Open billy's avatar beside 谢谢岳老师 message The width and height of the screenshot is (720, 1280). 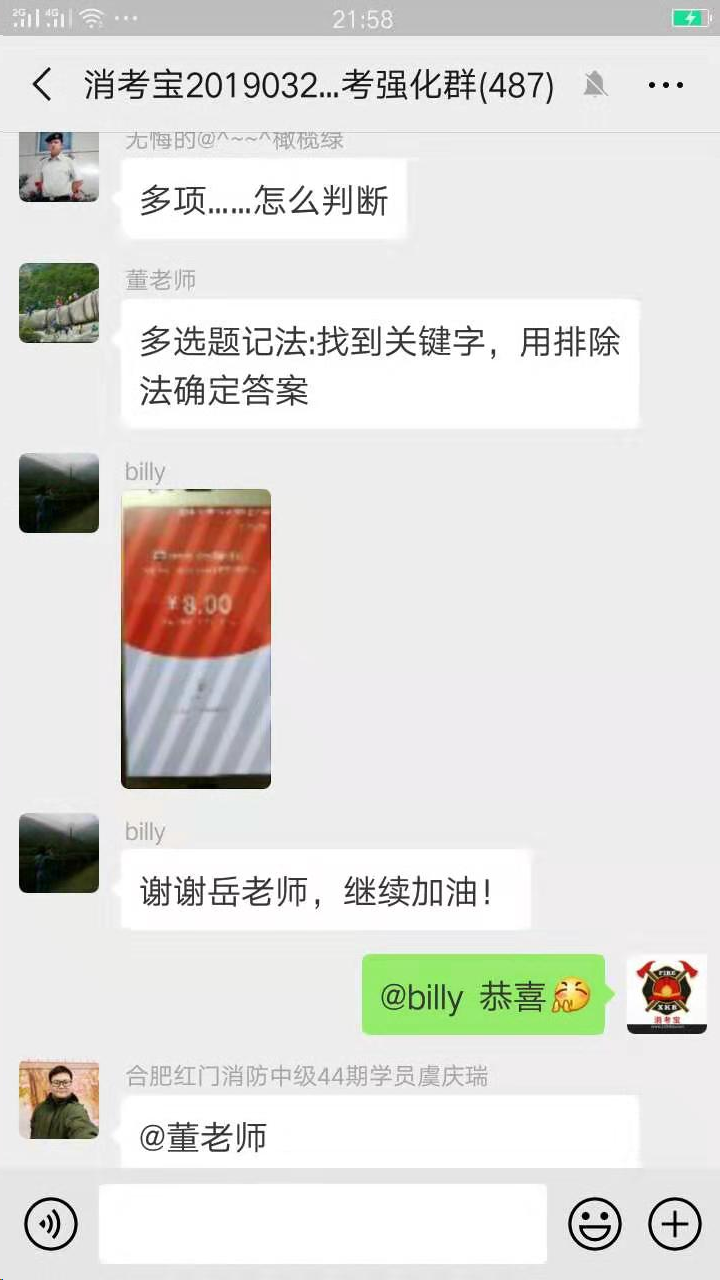pos(59,853)
